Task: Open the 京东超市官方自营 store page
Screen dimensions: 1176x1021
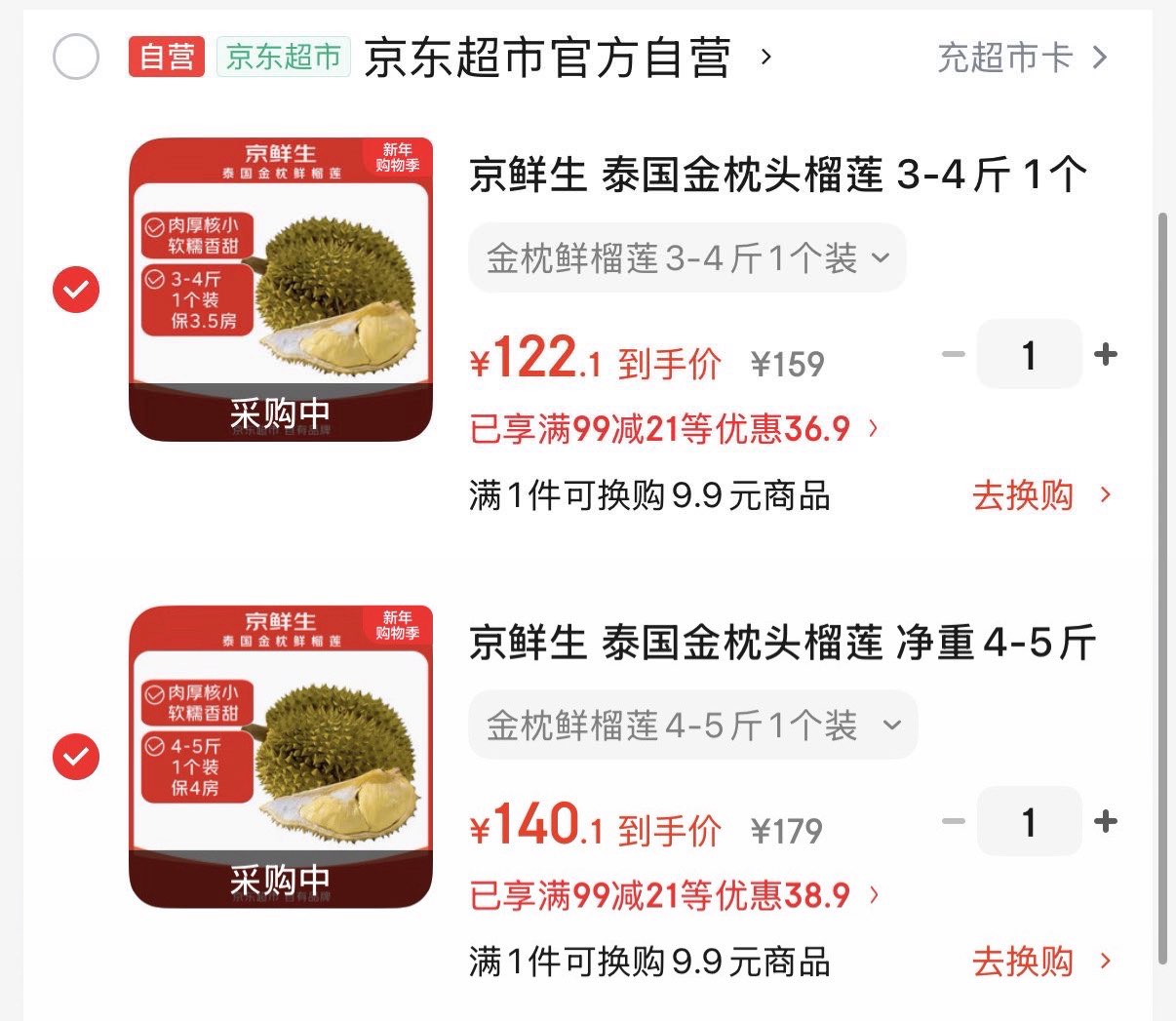Action: click(547, 58)
